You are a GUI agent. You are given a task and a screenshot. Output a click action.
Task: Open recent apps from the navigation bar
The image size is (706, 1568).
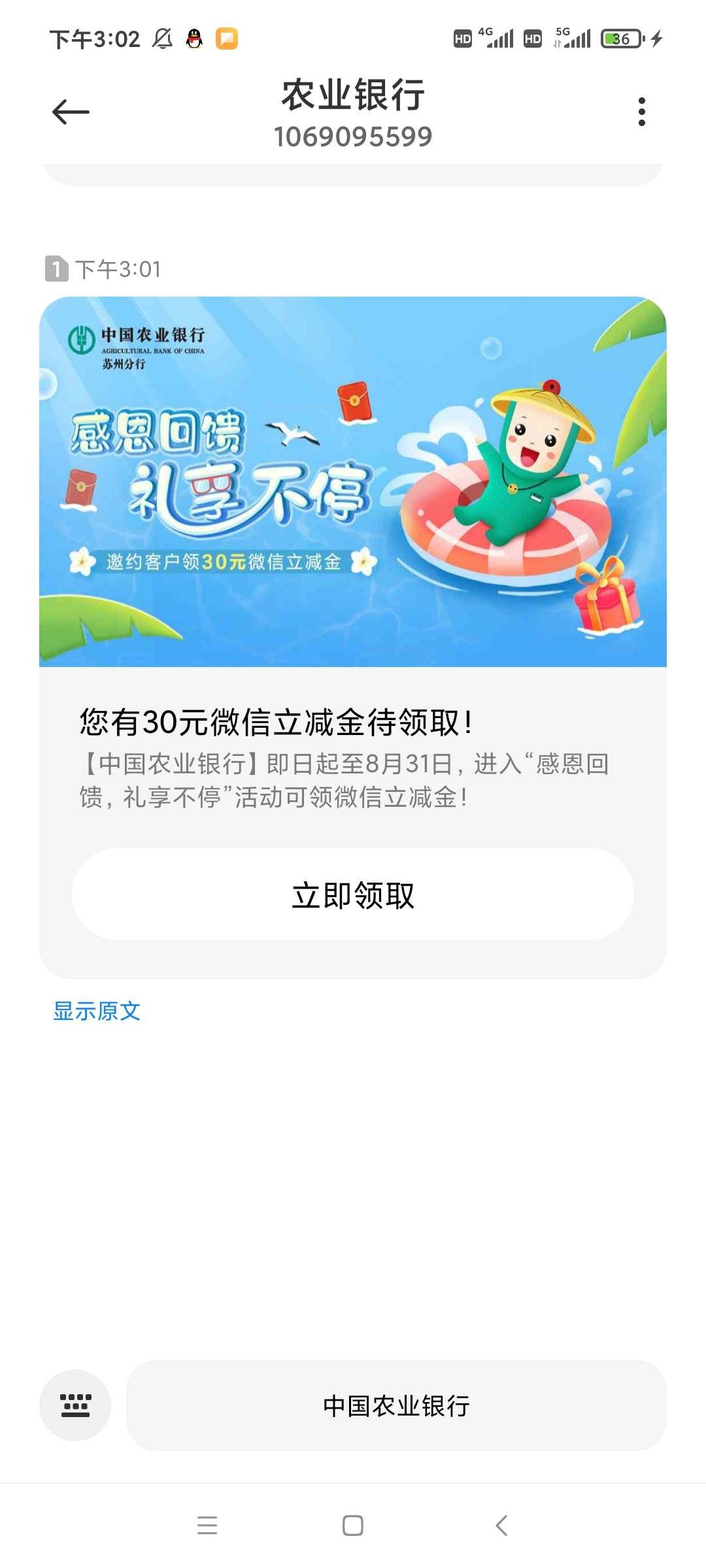pos(207,1526)
